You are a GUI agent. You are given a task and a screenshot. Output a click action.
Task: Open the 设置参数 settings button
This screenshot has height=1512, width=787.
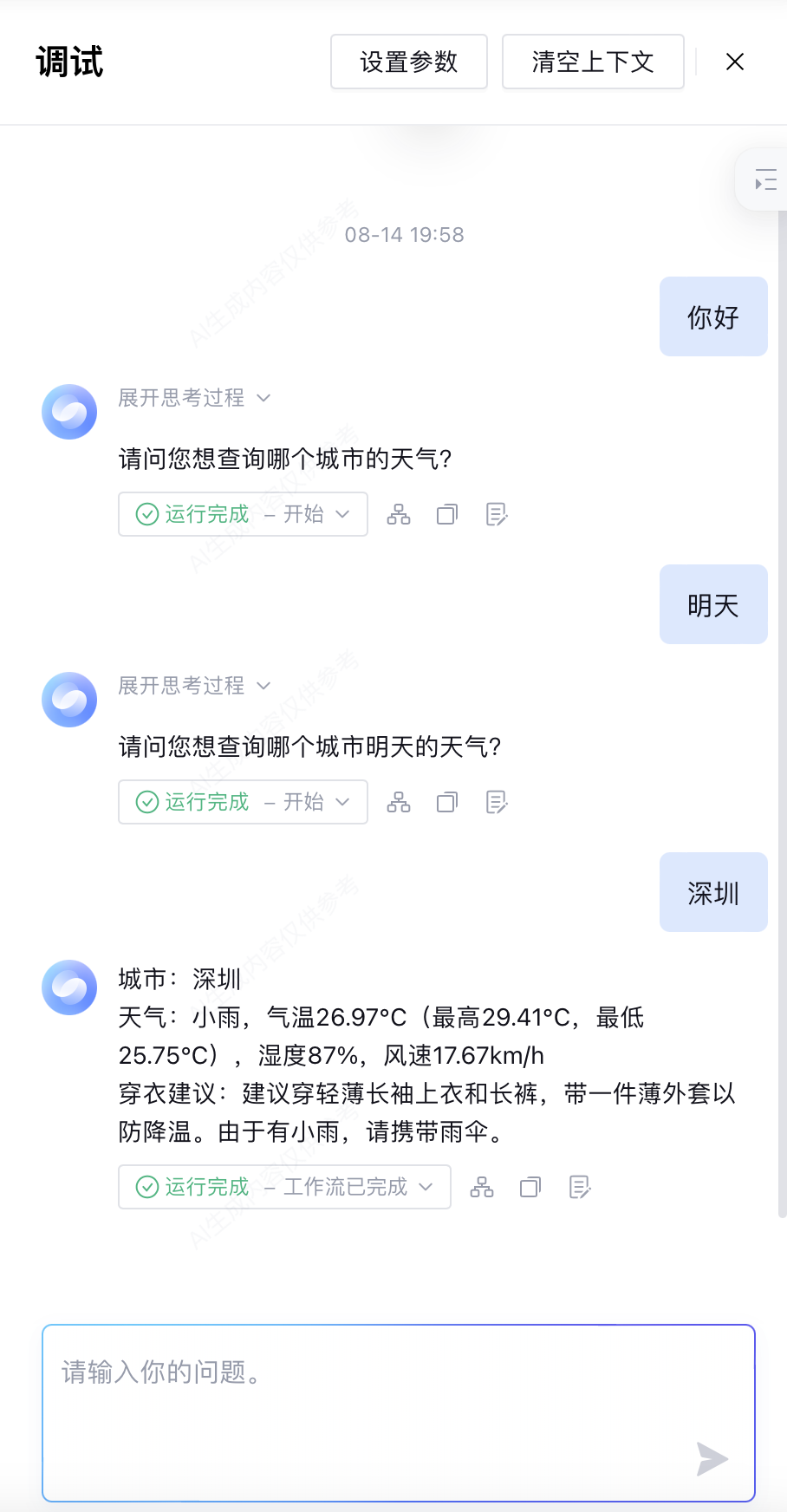click(408, 62)
